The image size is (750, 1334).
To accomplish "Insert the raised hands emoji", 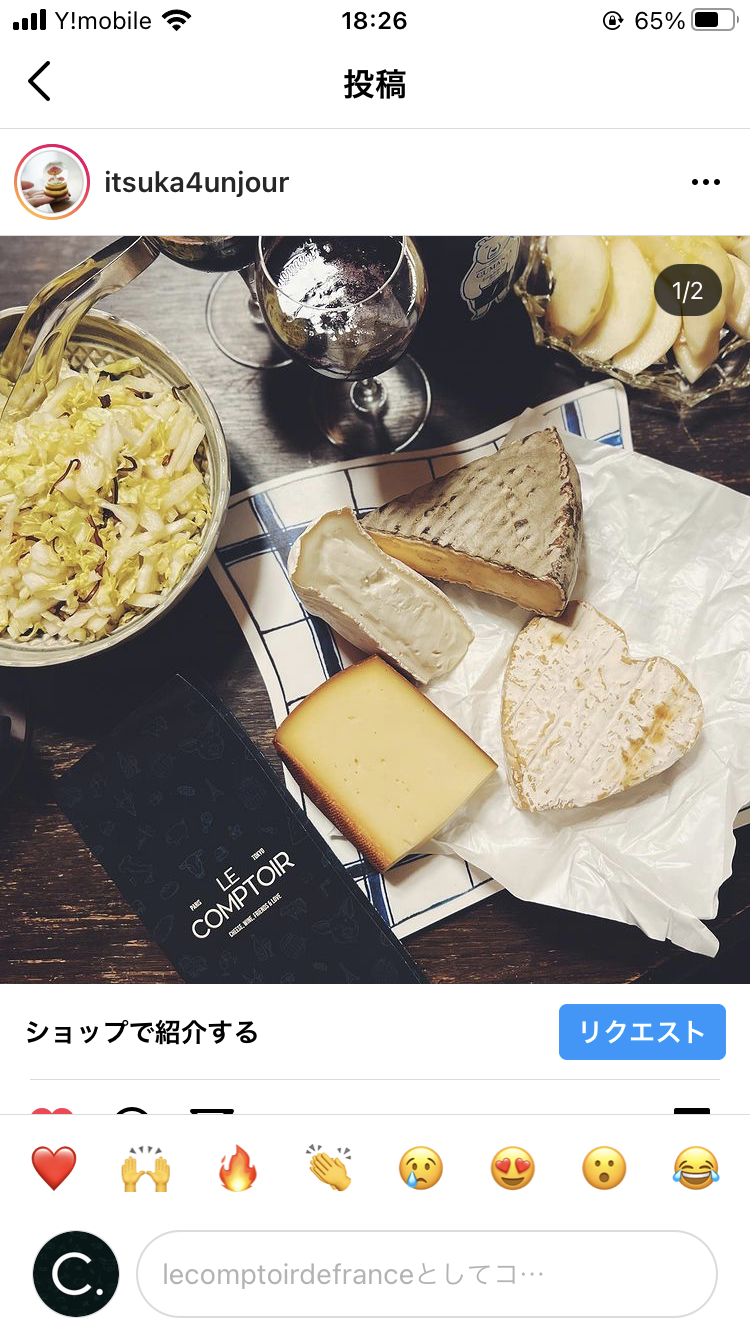I will point(146,1168).
